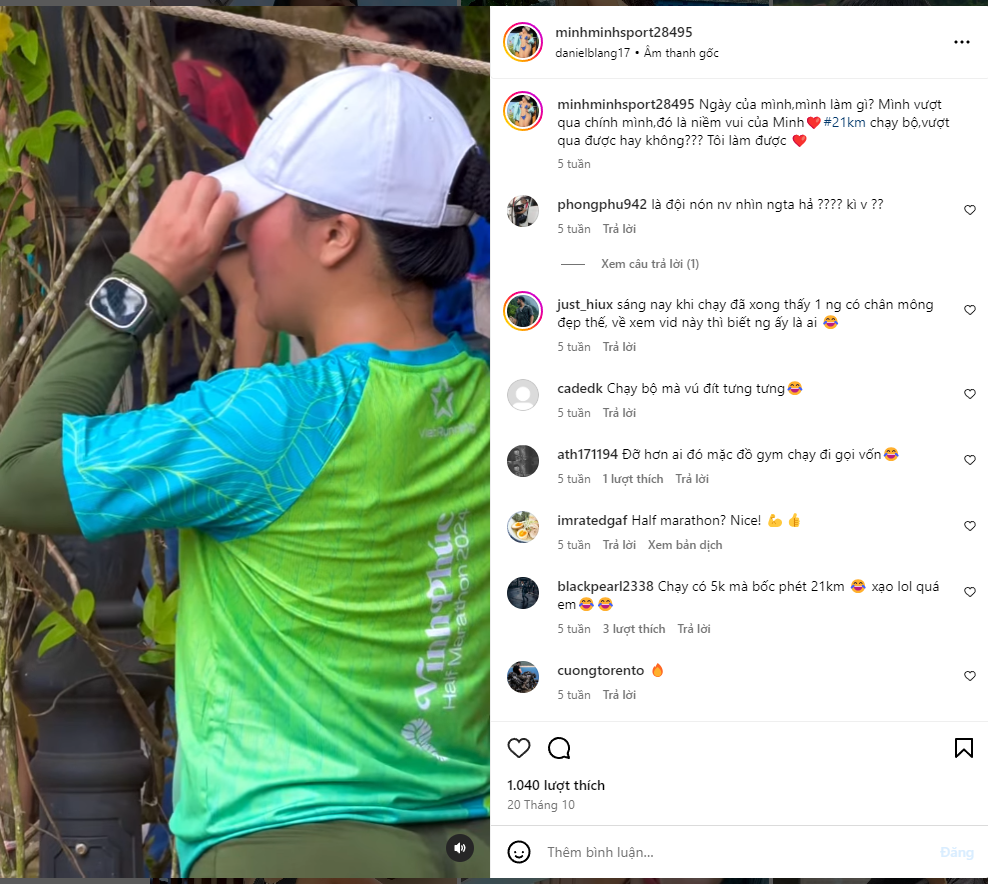Screen dimensions: 988x884
Task: View the 1 like on ath171194's comment
Action: pyautogui.click(x=632, y=479)
